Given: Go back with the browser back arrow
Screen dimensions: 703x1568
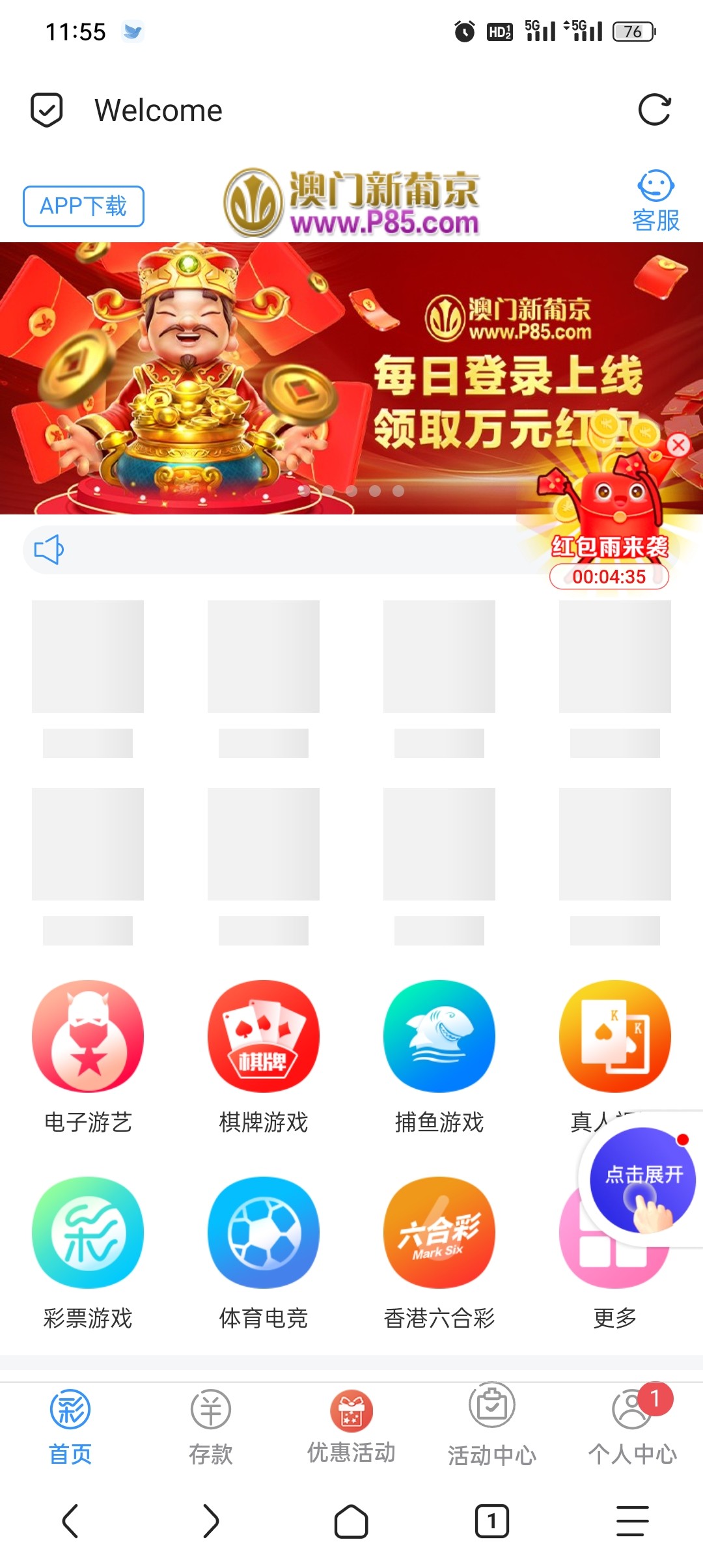Looking at the screenshot, I should pos(70,1521).
